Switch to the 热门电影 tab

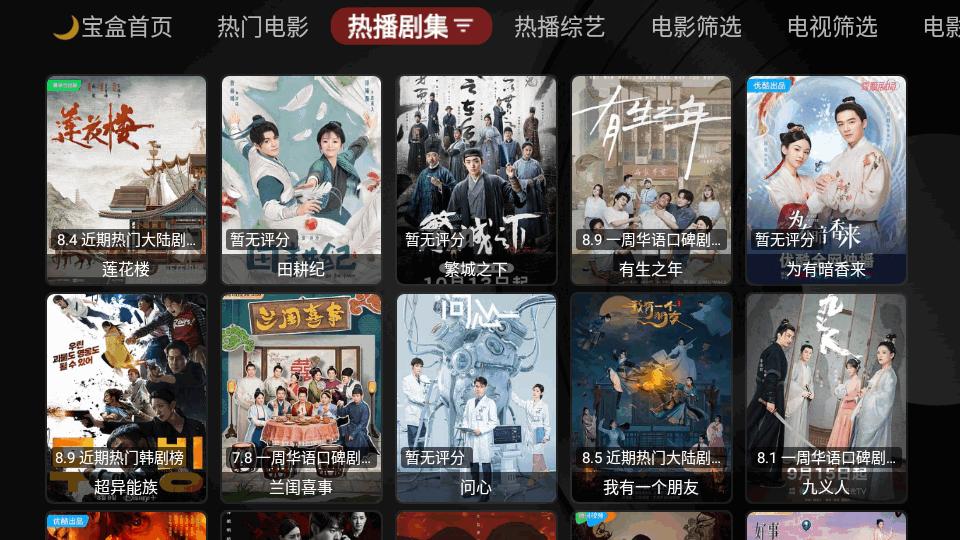pos(263,27)
